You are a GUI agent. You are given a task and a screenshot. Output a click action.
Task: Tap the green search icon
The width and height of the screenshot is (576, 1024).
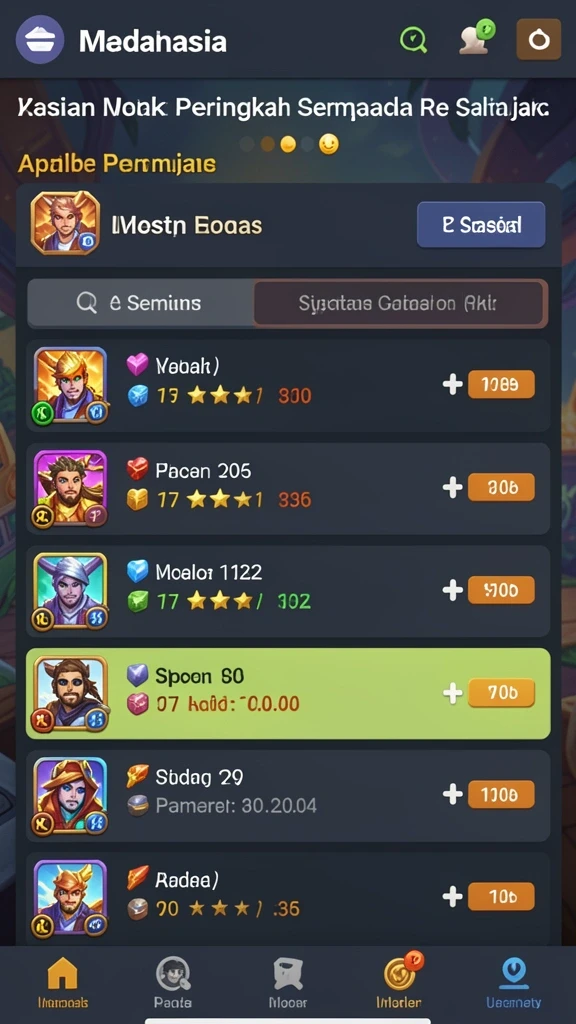pos(413,40)
